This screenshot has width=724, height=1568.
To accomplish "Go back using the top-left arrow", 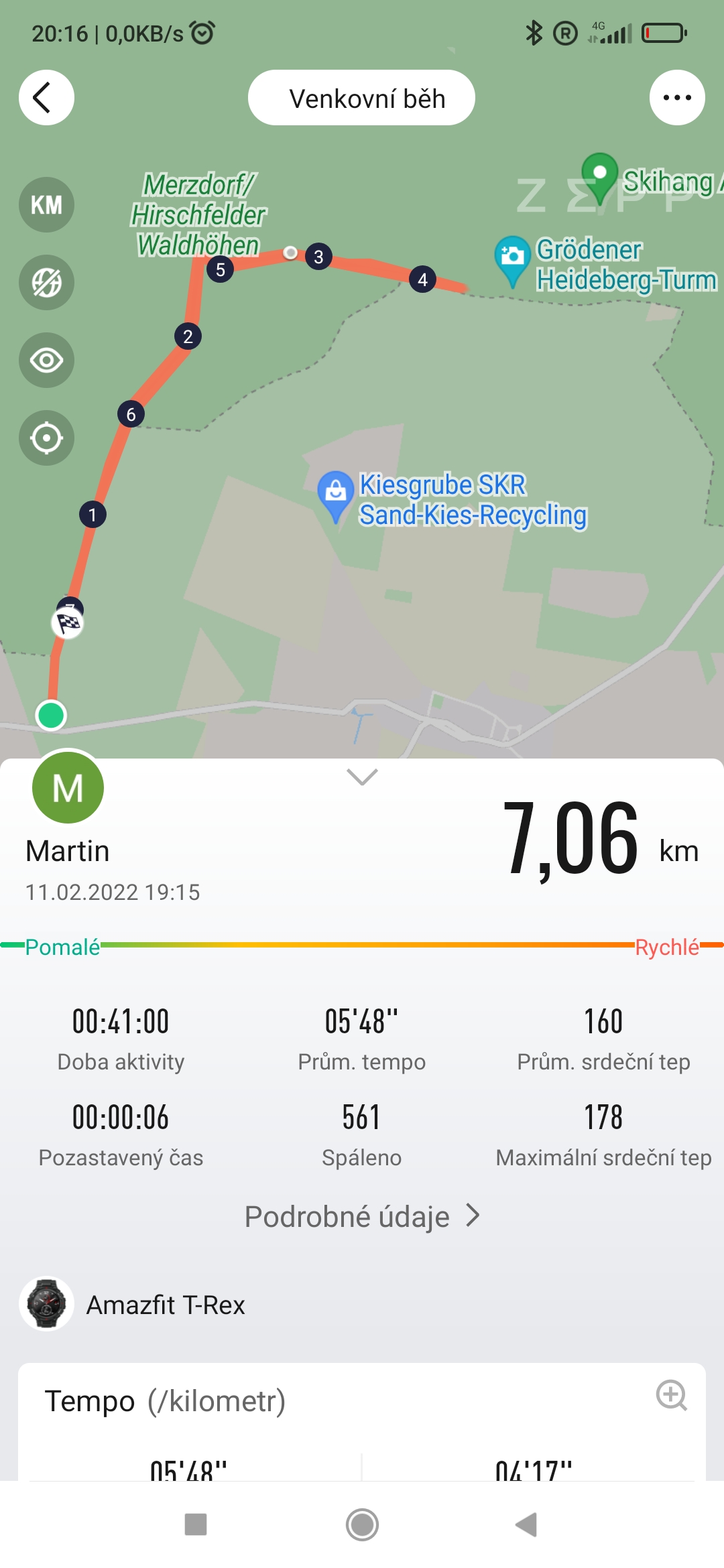I will click(x=46, y=98).
